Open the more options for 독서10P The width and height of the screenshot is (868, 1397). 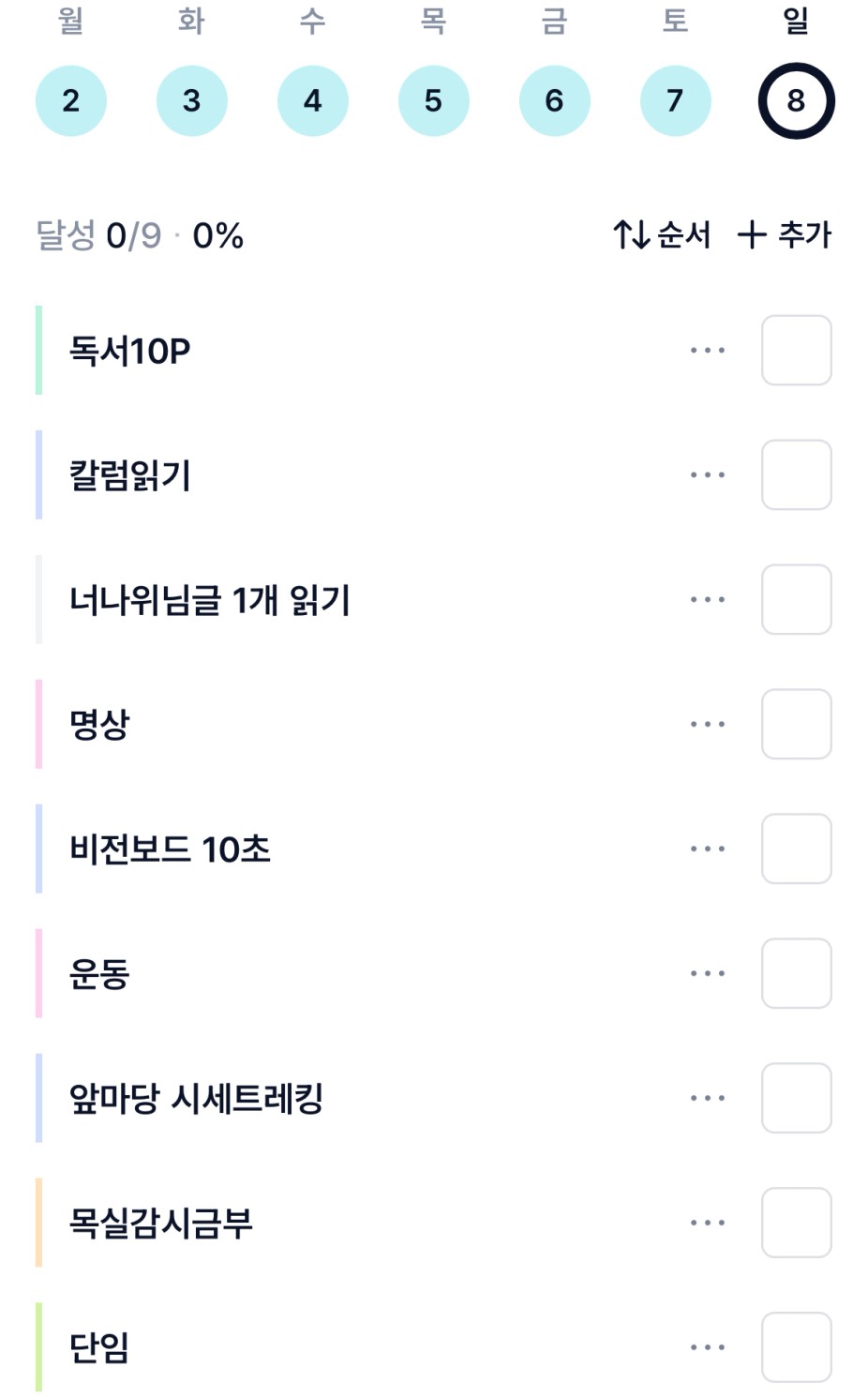(x=708, y=351)
